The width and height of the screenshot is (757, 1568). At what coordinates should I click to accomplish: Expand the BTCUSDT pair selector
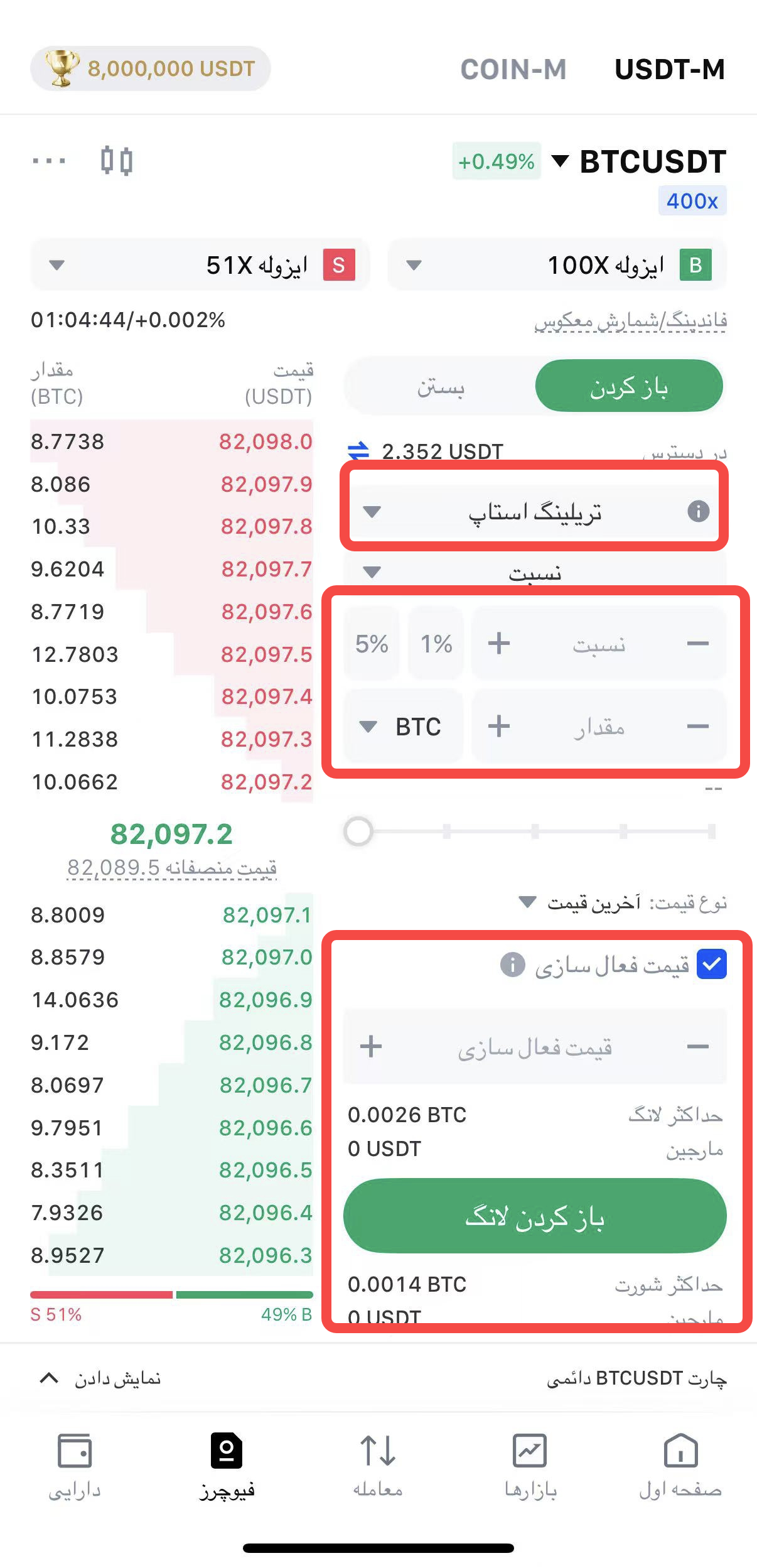coord(638,161)
